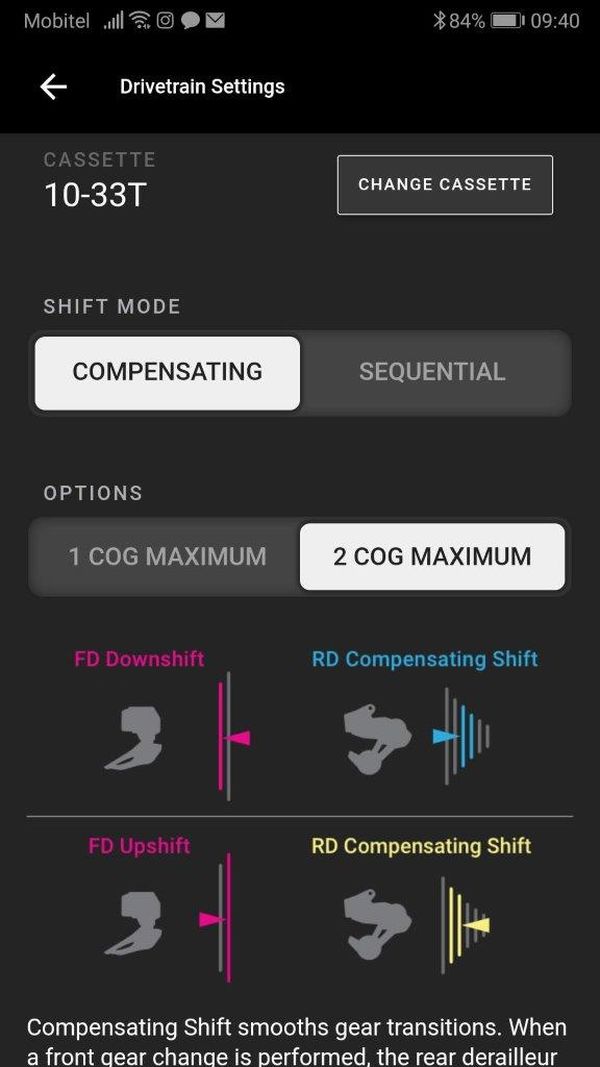The width and height of the screenshot is (600, 1067).
Task: Go back from Drivetrain Settings
Action: [53, 87]
